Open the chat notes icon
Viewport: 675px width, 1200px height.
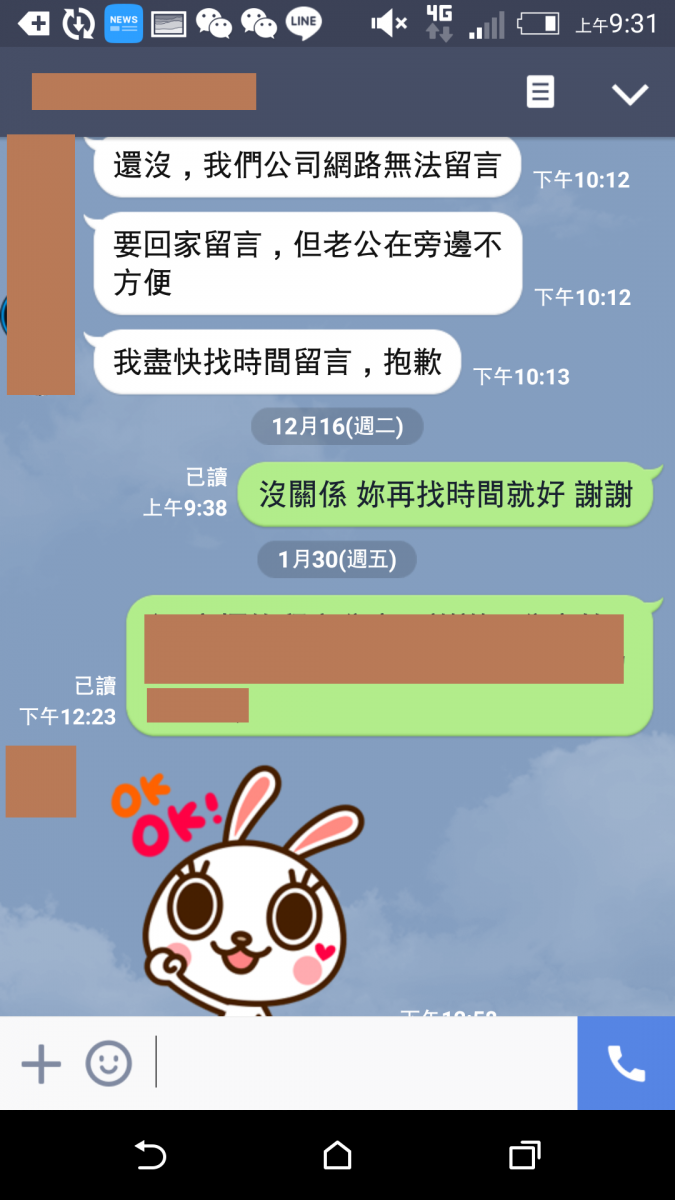click(x=540, y=92)
